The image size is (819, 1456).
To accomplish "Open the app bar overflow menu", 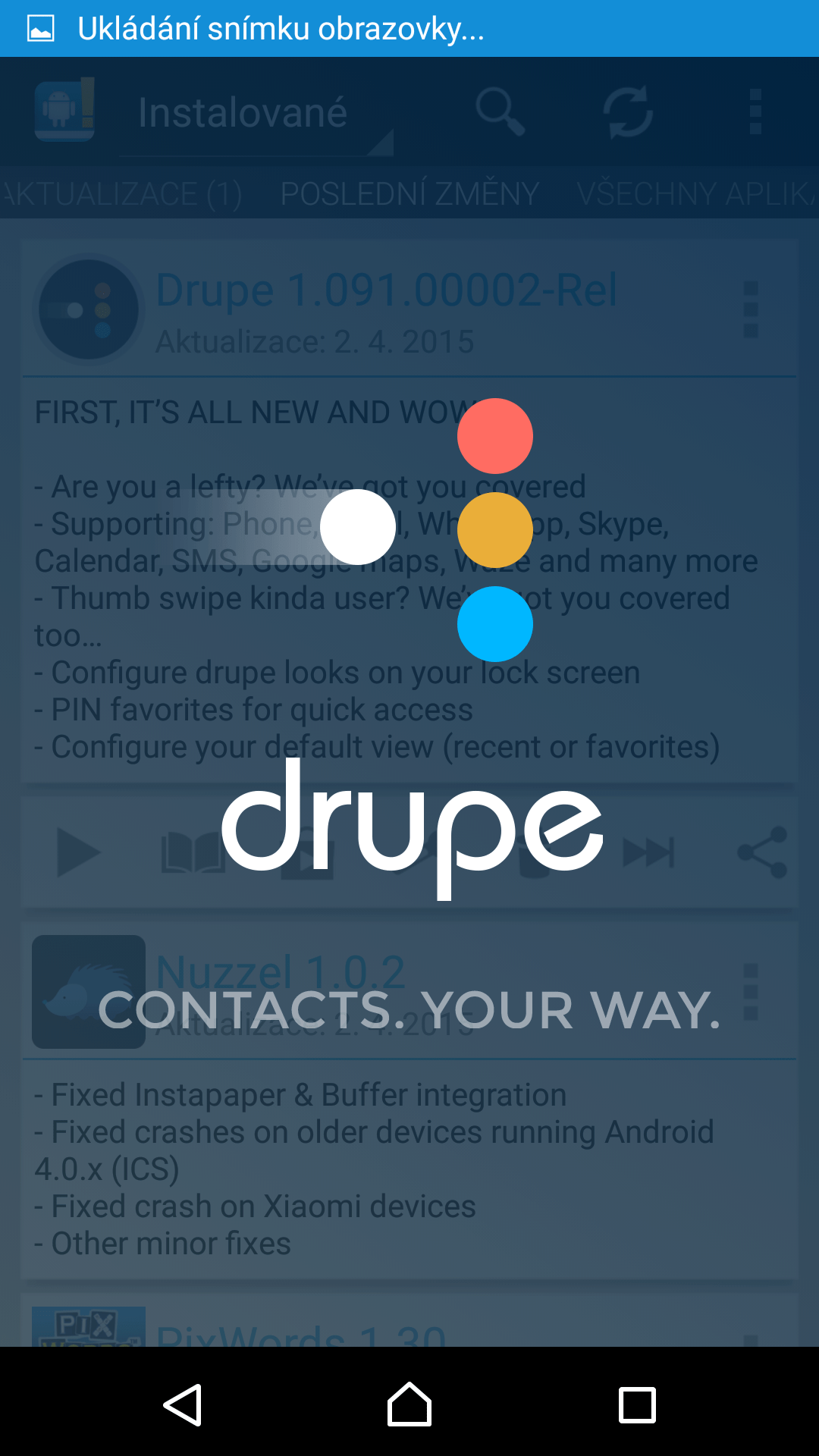I will (x=755, y=112).
